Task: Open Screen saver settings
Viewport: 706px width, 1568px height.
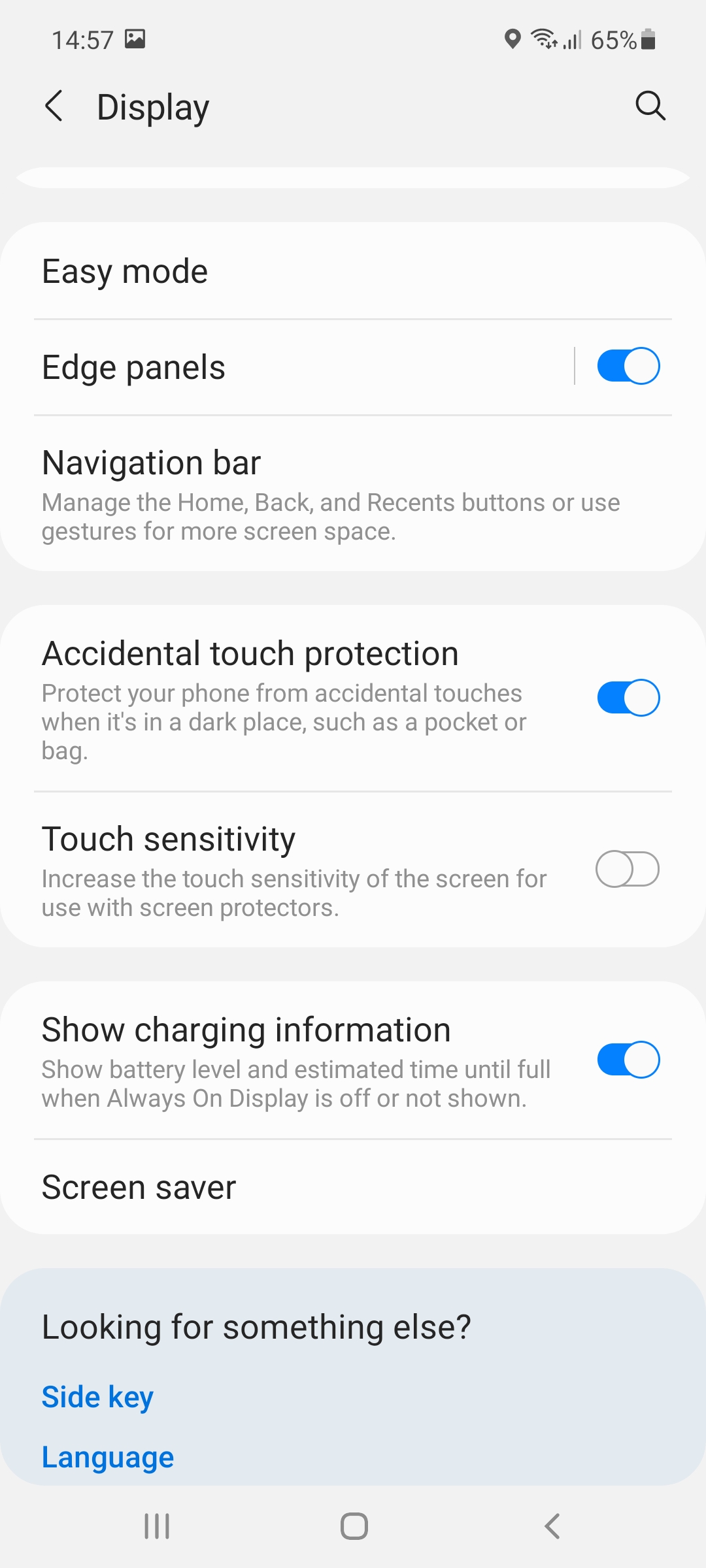Action: click(353, 1187)
